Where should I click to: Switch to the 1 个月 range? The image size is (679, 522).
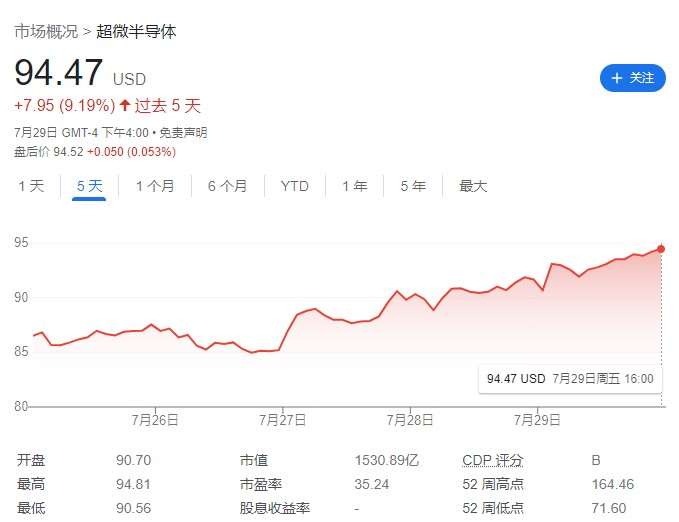[x=155, y=186]
